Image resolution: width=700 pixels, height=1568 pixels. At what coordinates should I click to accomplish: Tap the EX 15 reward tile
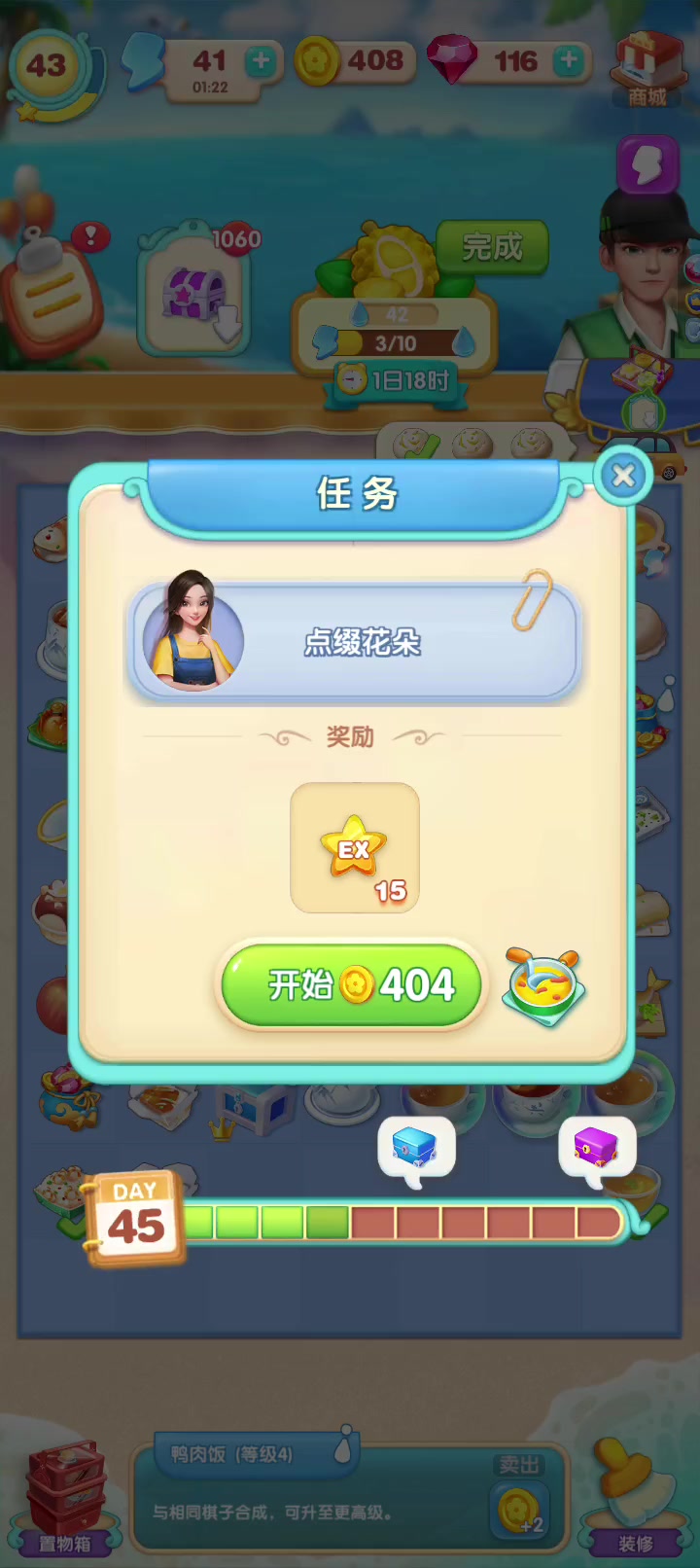pyautogui.click(x=355, y=848)
